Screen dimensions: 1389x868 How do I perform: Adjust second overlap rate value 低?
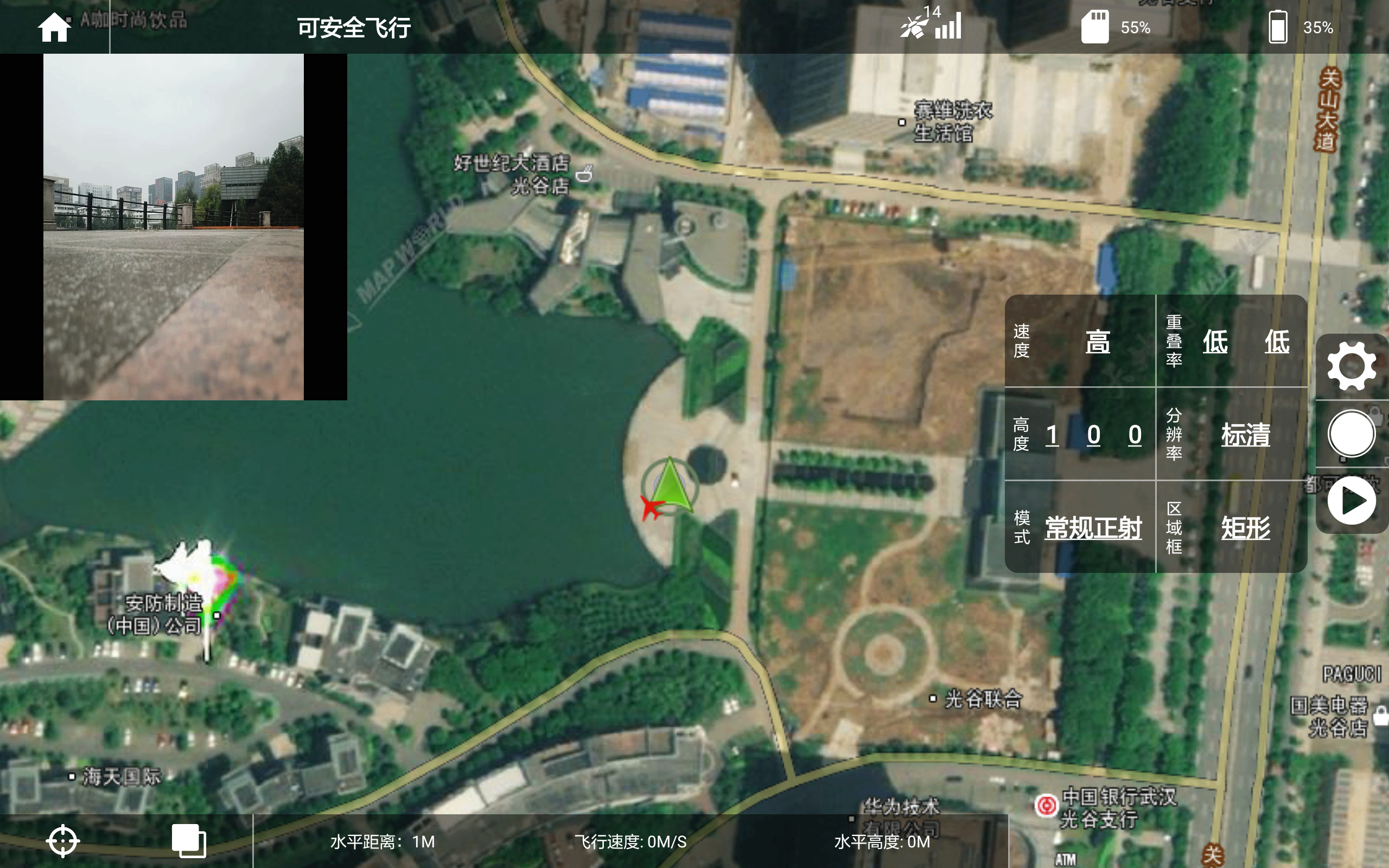pos(1277,342)
